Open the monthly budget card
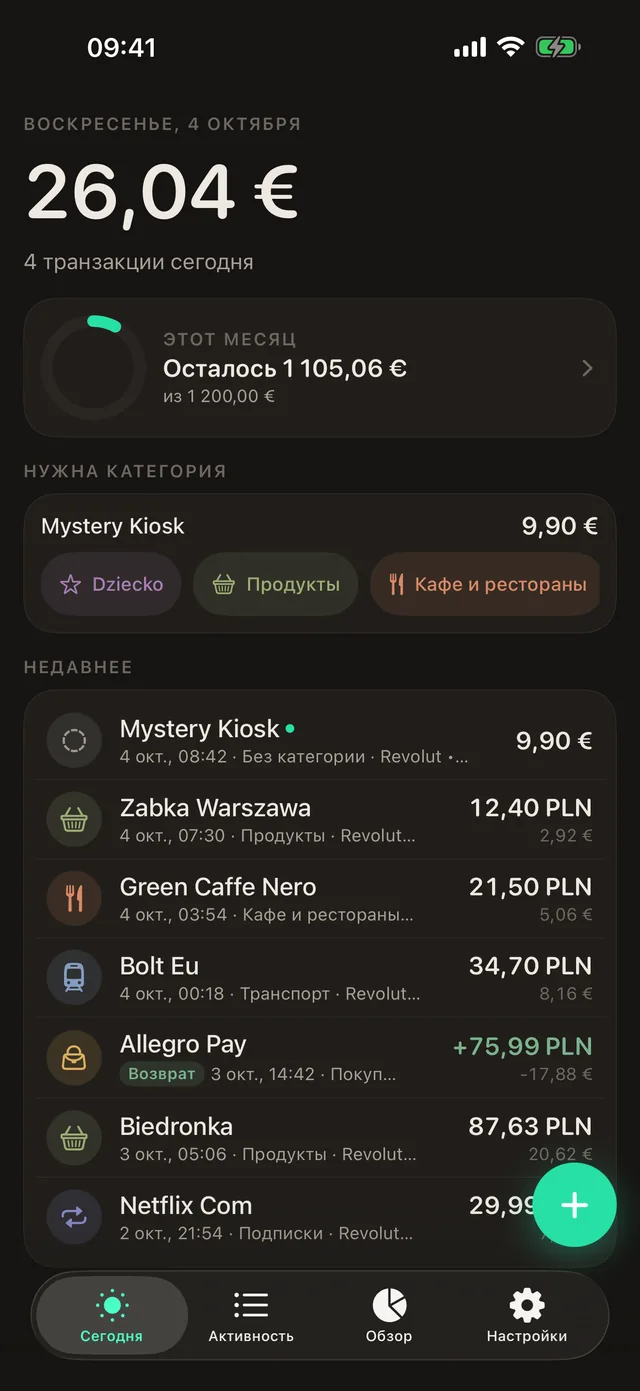This screenshot has height=1391, width=640. pos(320,368)
